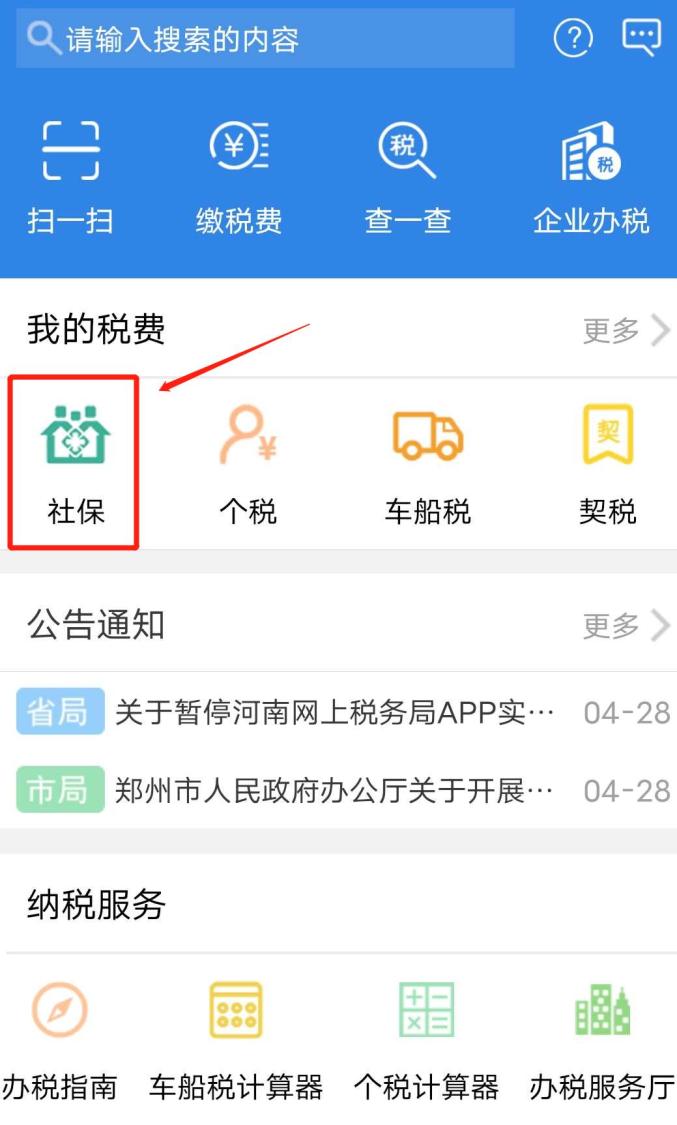The height and width of the screenshot is (1125, 677).
Task: Open the help question mark icon
Action: pyautogui.click(x=573, y=39)
